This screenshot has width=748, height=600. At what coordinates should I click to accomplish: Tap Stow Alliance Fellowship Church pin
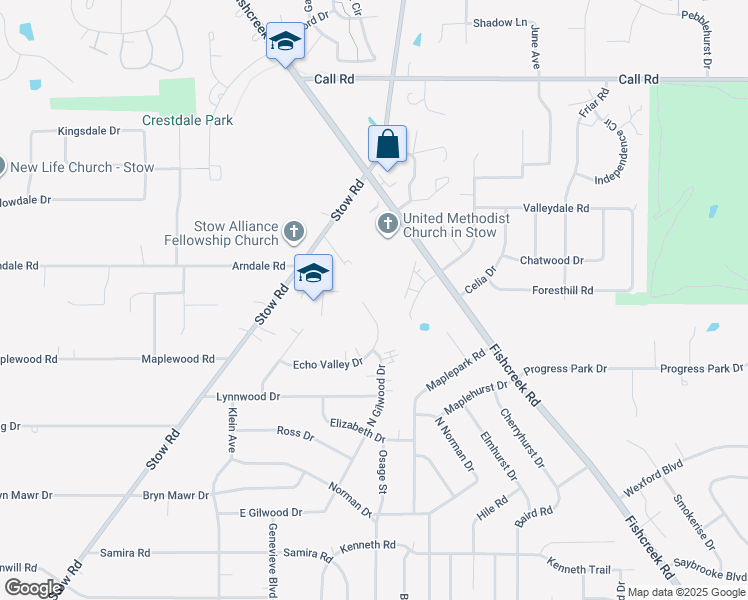(x=294, y=232)
